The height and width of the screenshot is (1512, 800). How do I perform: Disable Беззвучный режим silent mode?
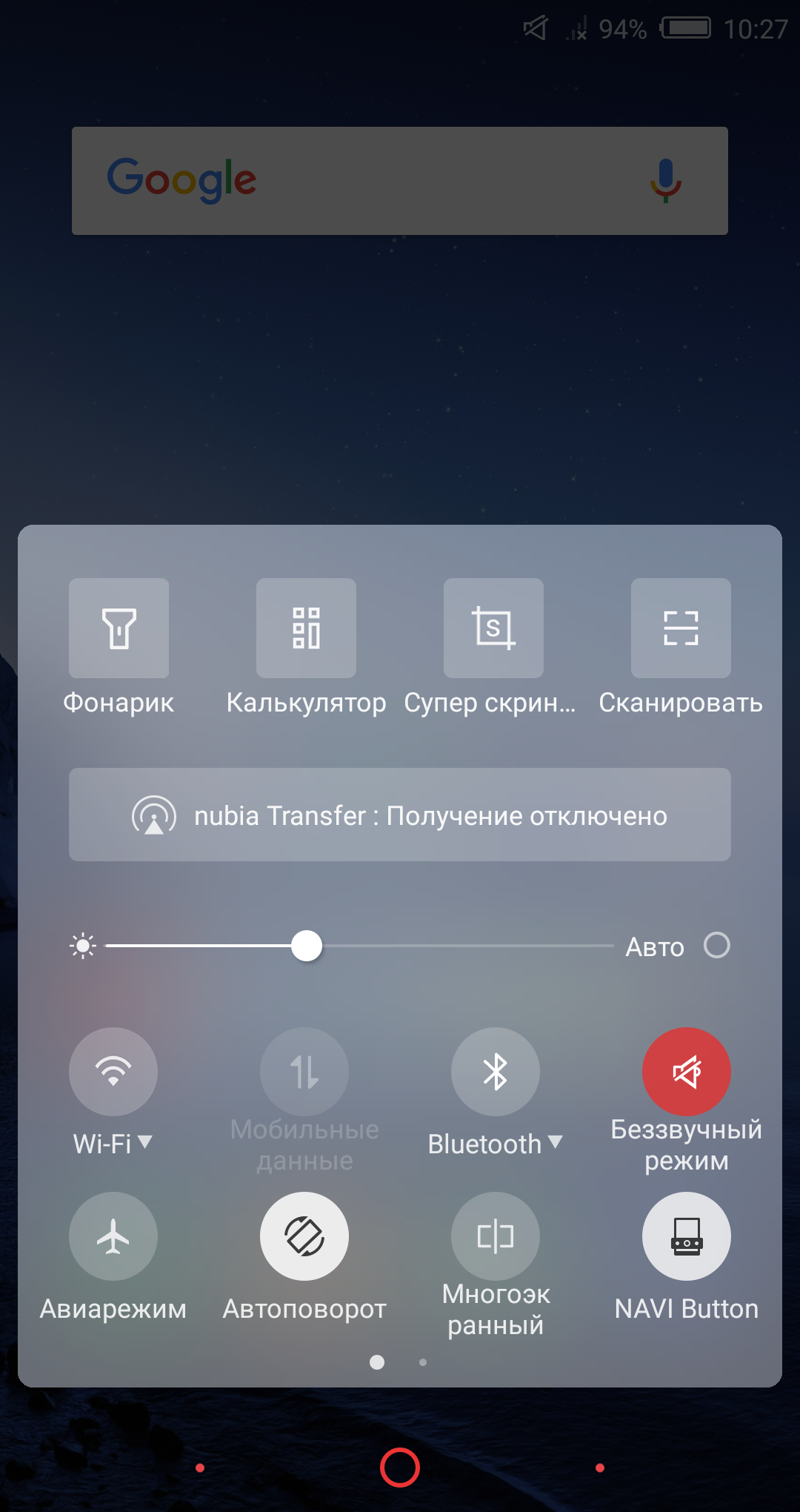coord(687,1072)
